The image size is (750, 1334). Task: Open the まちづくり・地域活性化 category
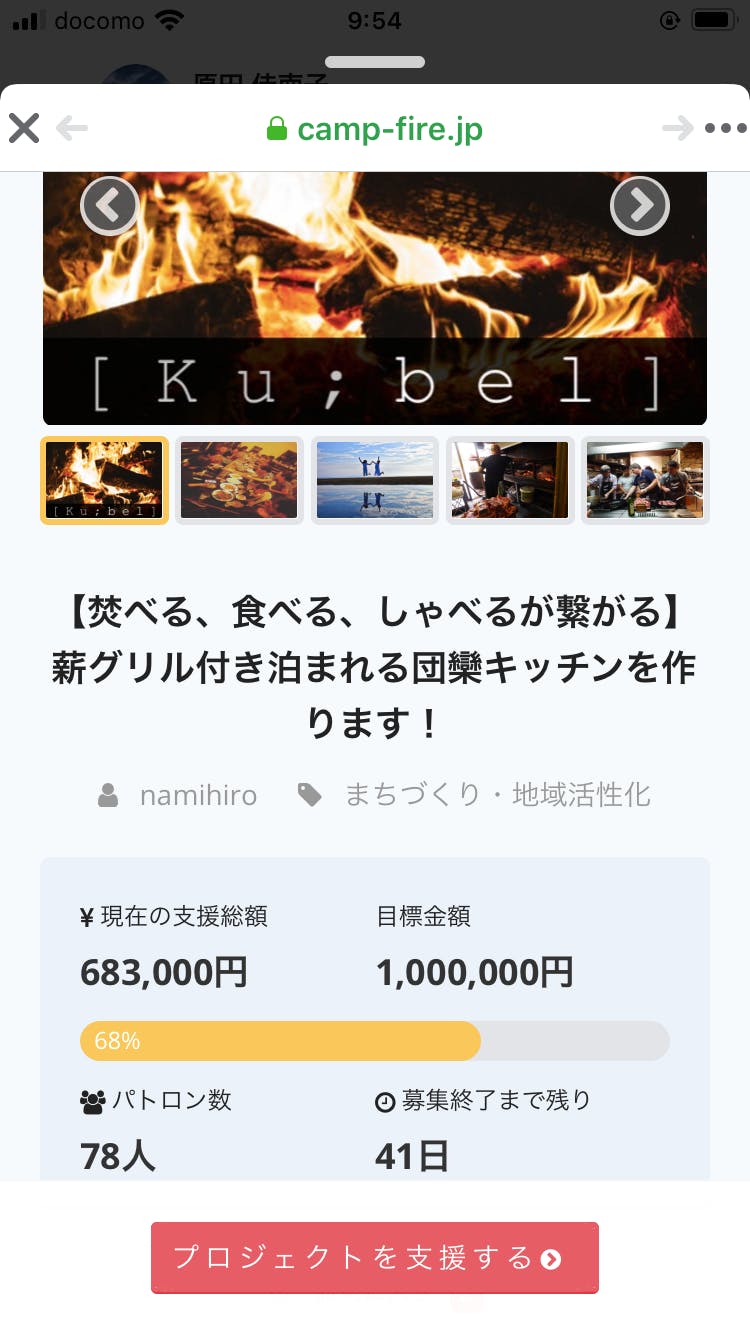click(497, 795)
